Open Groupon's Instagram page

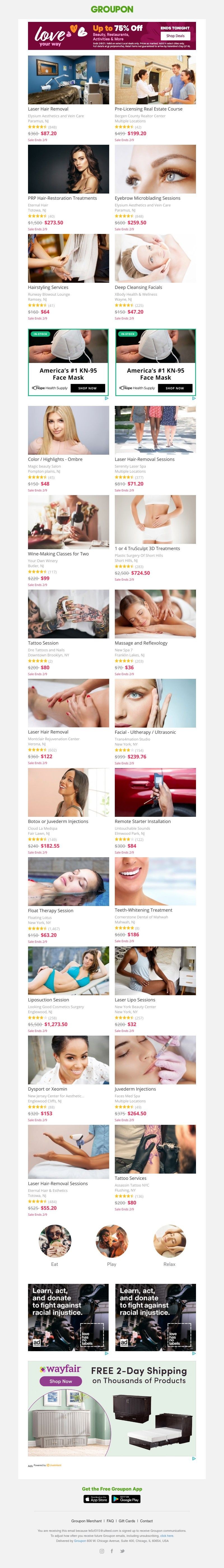(x=101, y=1551)
